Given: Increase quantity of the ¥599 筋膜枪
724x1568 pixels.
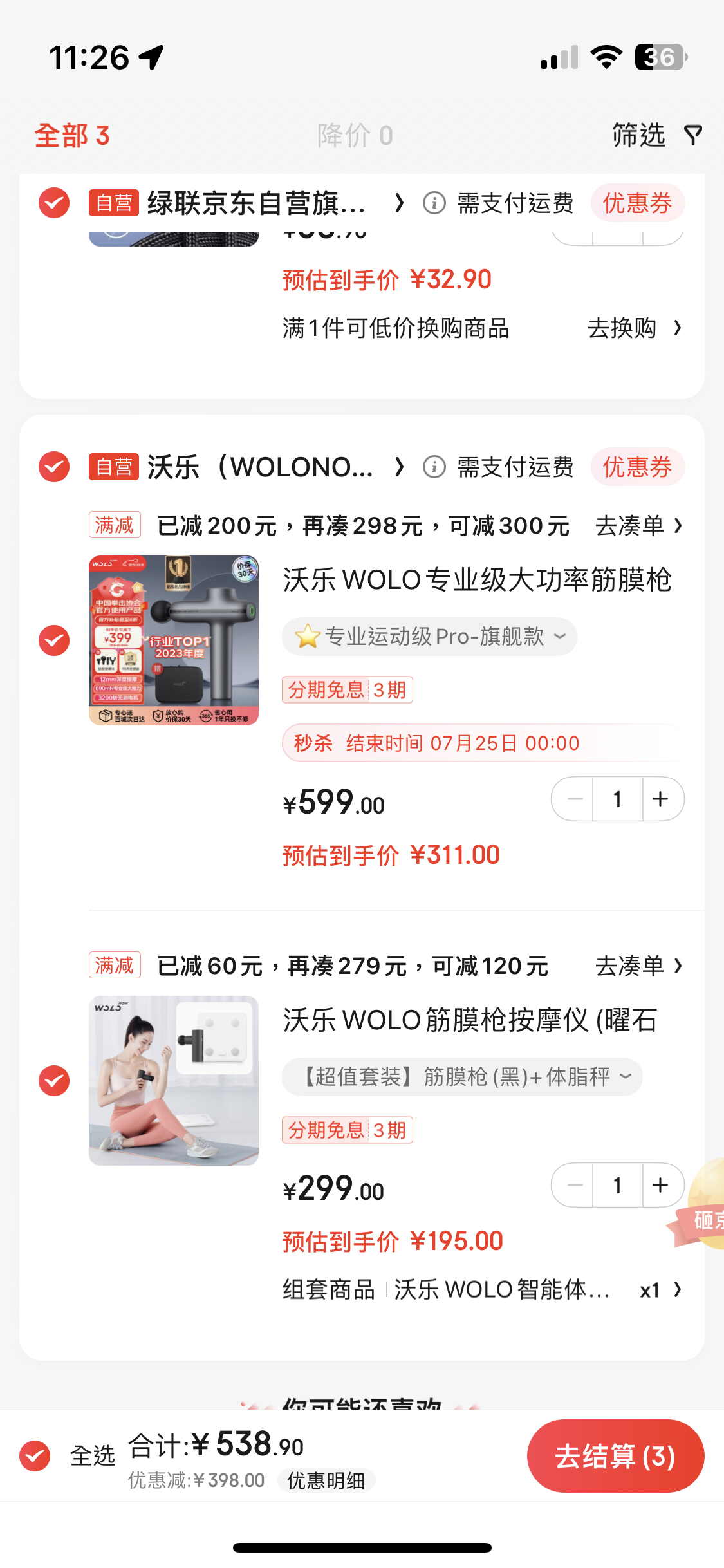Looking at the screenshot, I should tap(661, 799).
